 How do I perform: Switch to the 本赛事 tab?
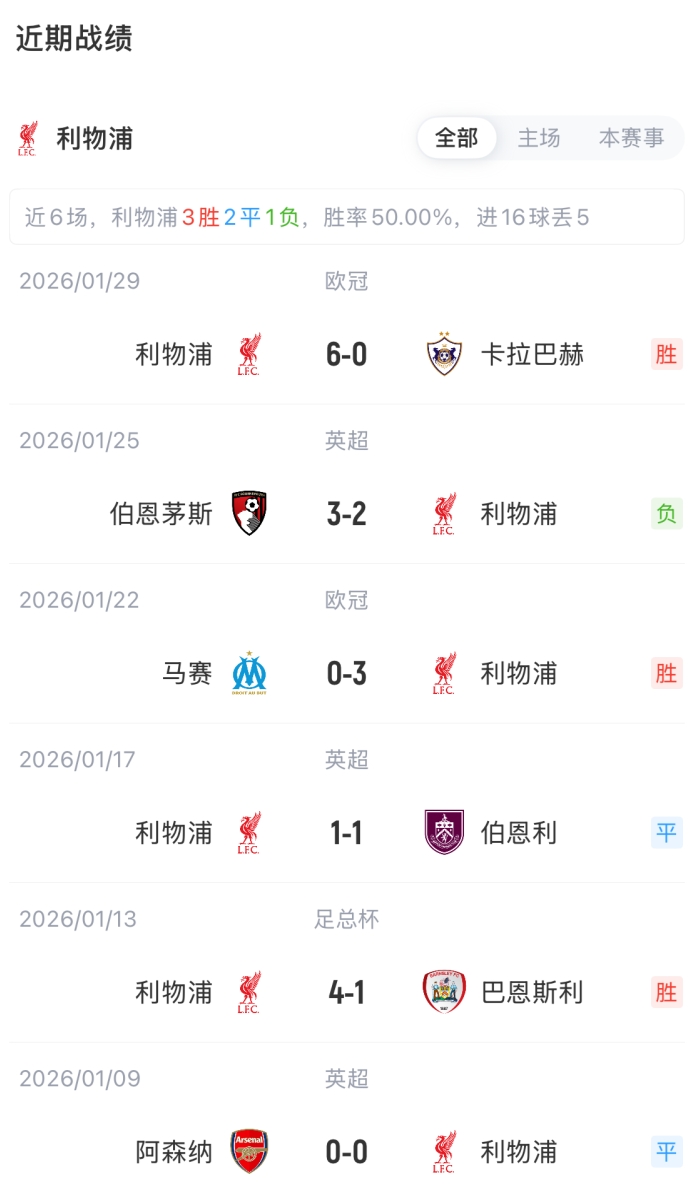(631, 138)
